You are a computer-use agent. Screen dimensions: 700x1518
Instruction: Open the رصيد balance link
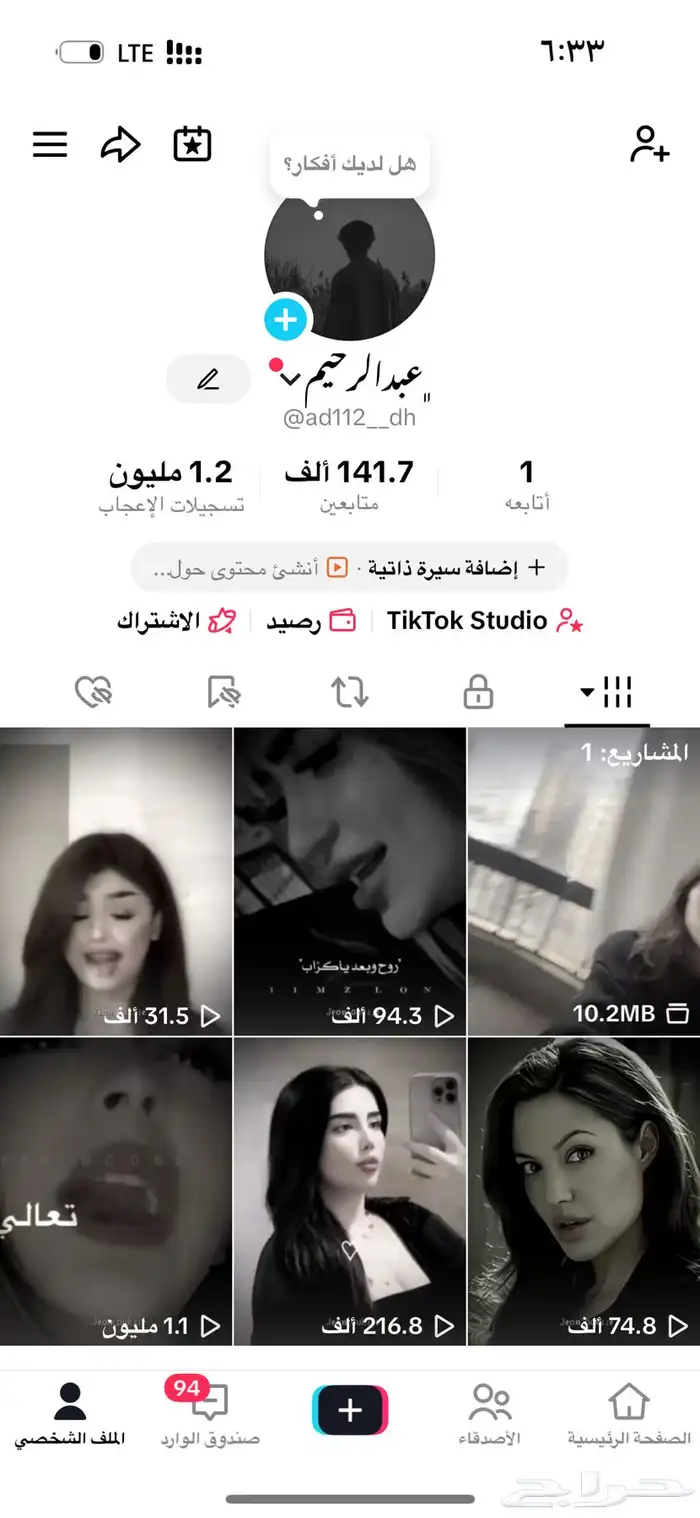coord(310,621)
